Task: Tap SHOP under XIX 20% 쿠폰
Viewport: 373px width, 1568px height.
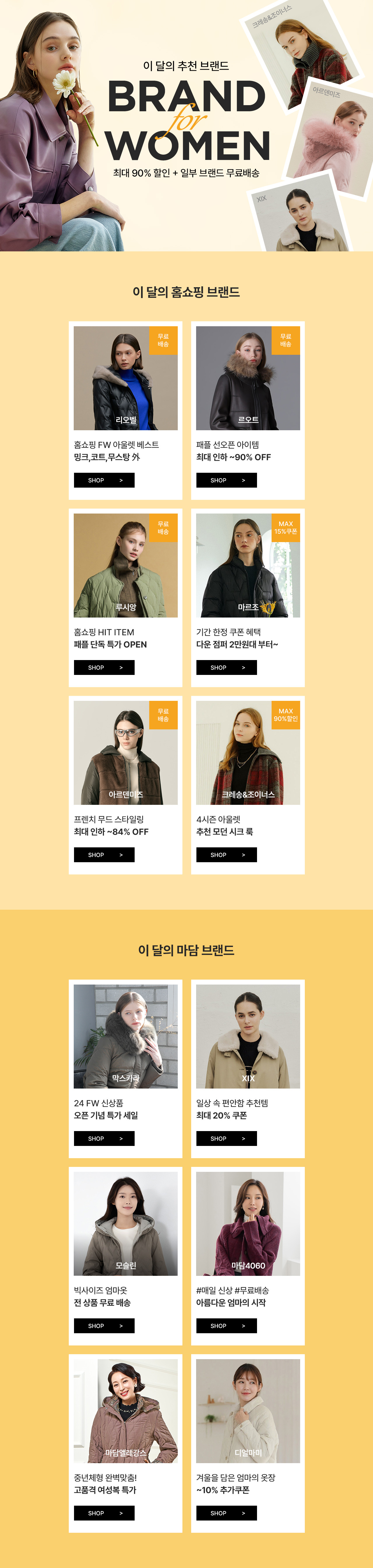Action: pyautogui.click(x=226, y=1138)
